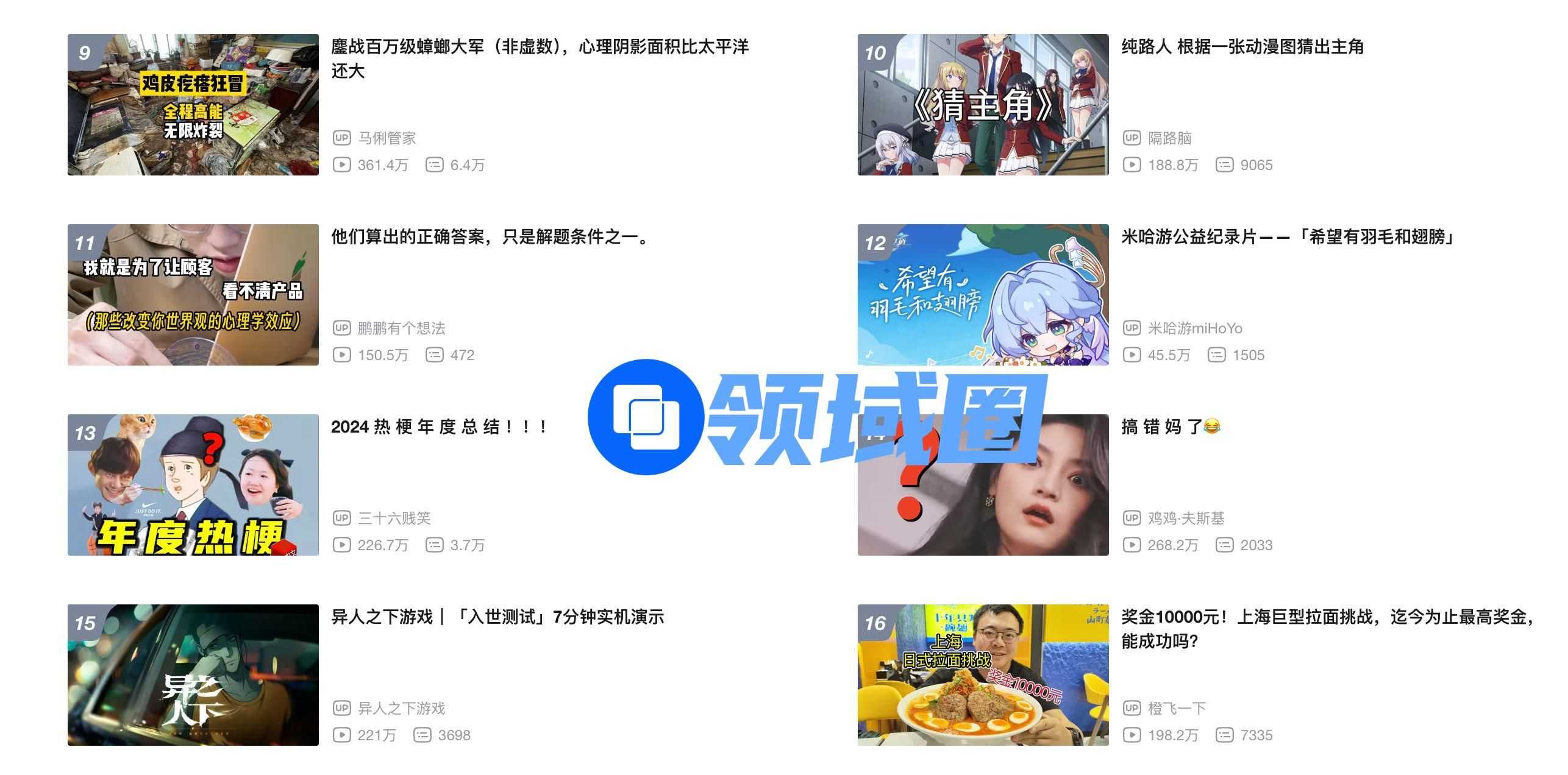The width and height of the screenshot is (1568, 775).
Task: Visit uploader 橙飞一下's profile
Action: coord(1177,709)
